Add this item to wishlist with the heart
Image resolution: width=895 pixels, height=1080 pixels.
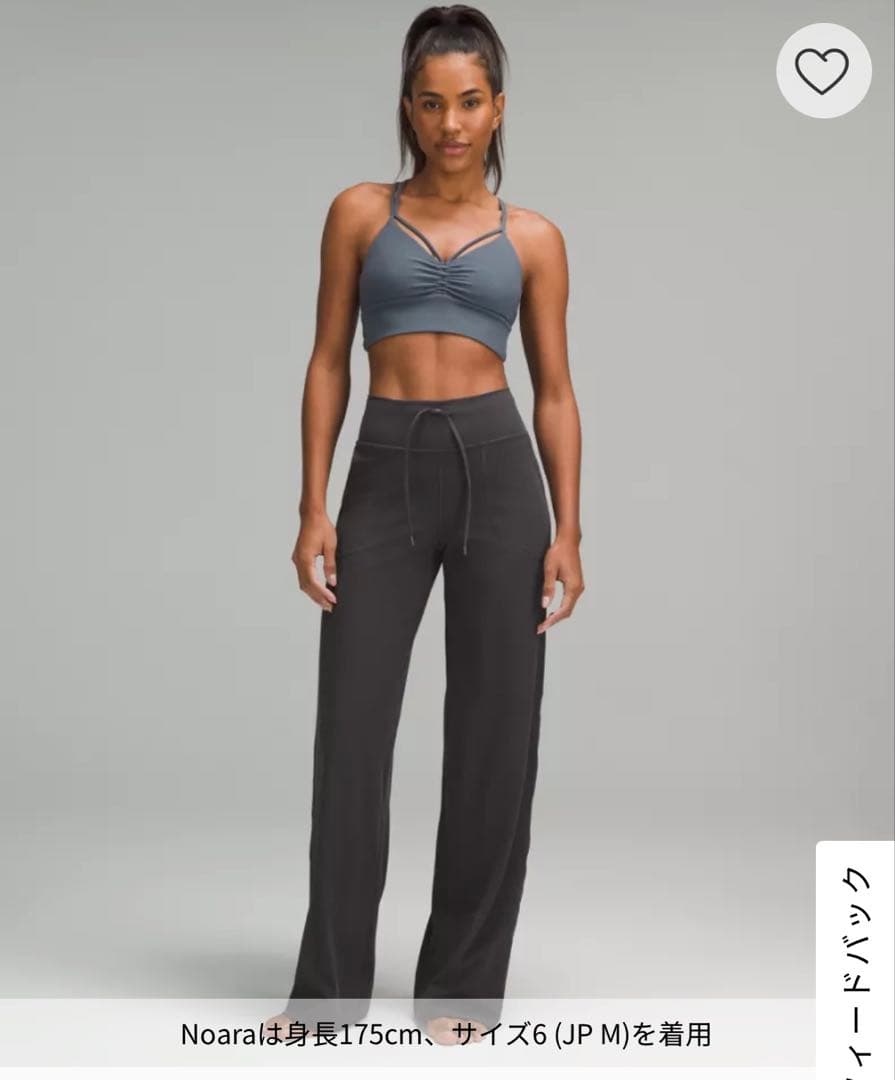pyautogui.click(x=821, y=69)
